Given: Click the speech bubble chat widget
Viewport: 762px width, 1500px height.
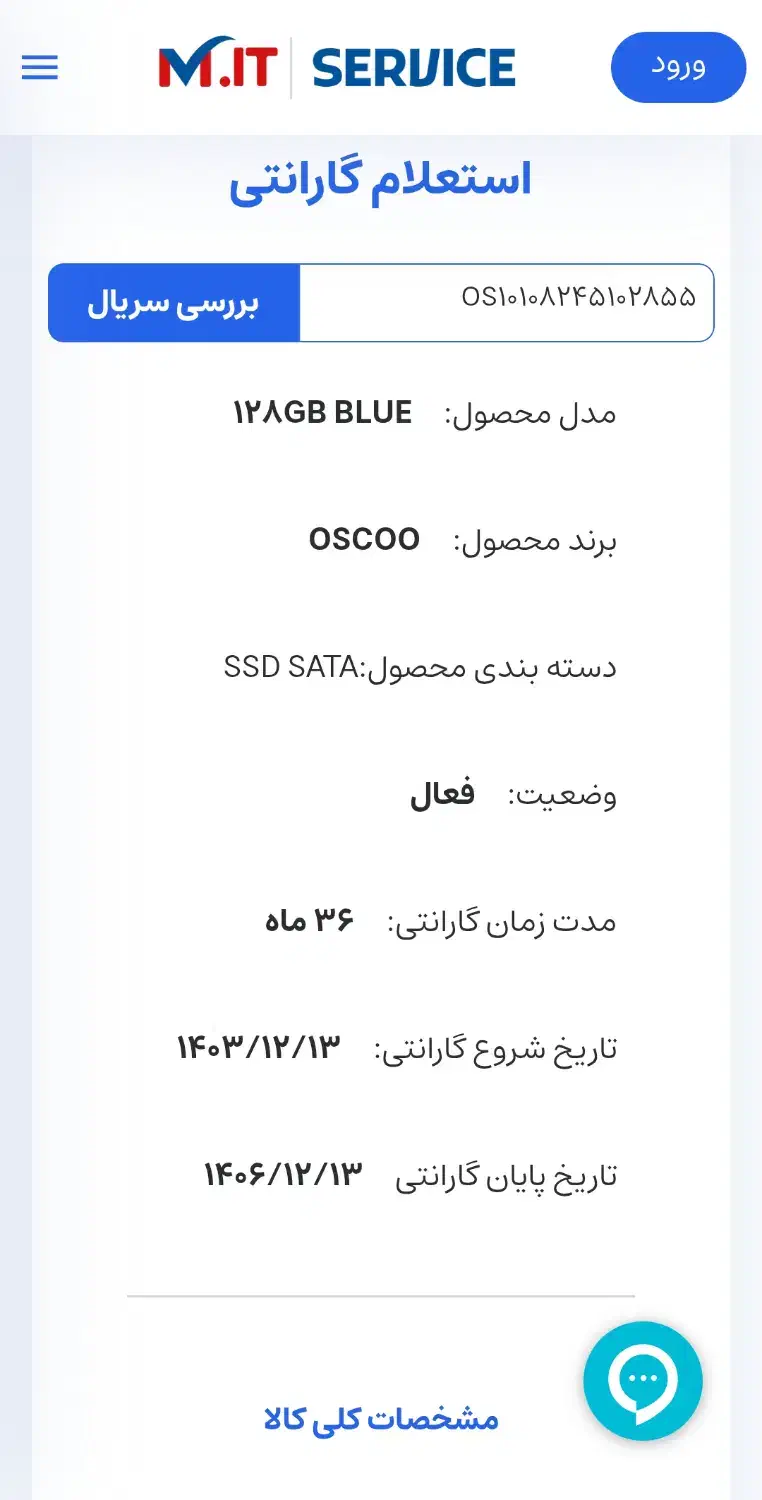Looking at the screenshot, I should pyautogui.click(x=643, y=1379).
